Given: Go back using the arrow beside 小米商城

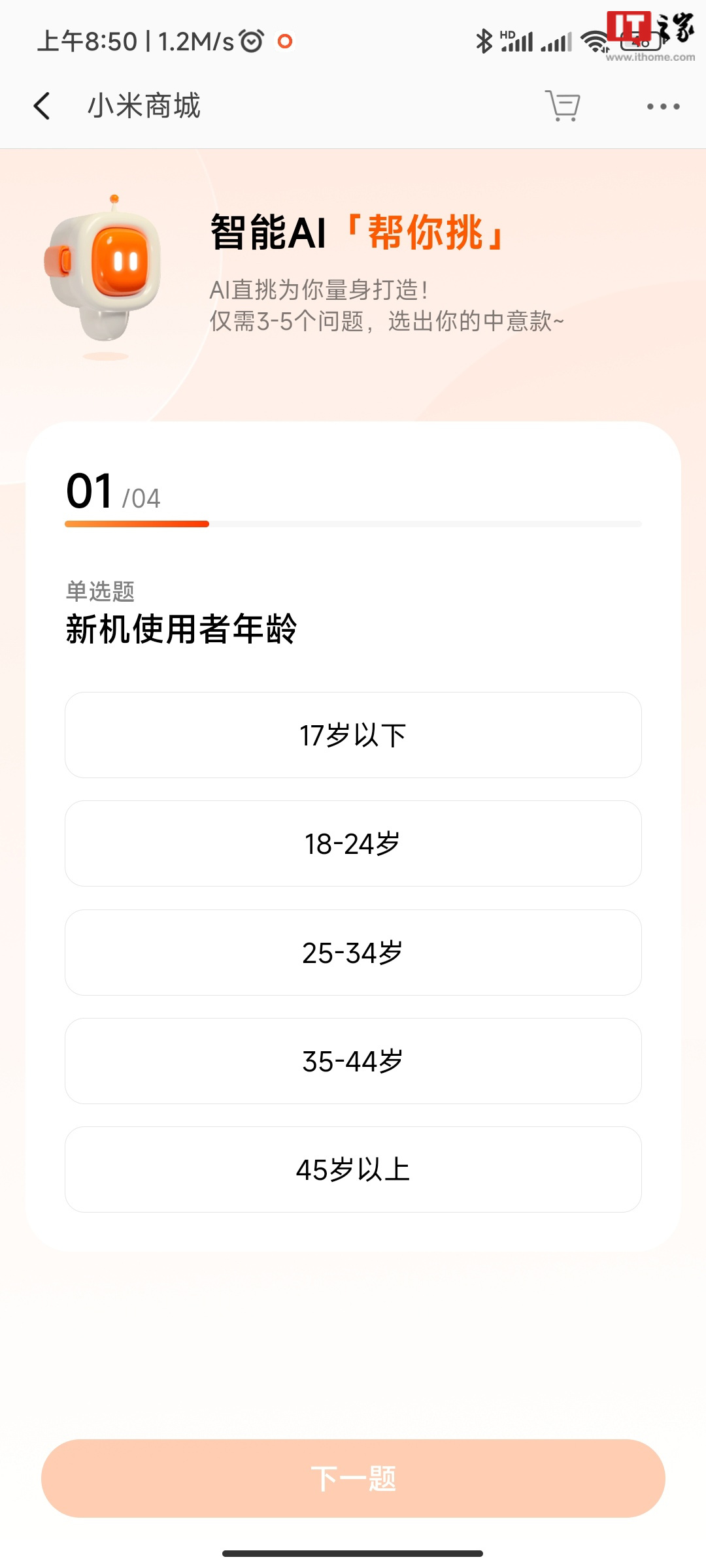Looking at the screenshot, I should coord(42,106).
